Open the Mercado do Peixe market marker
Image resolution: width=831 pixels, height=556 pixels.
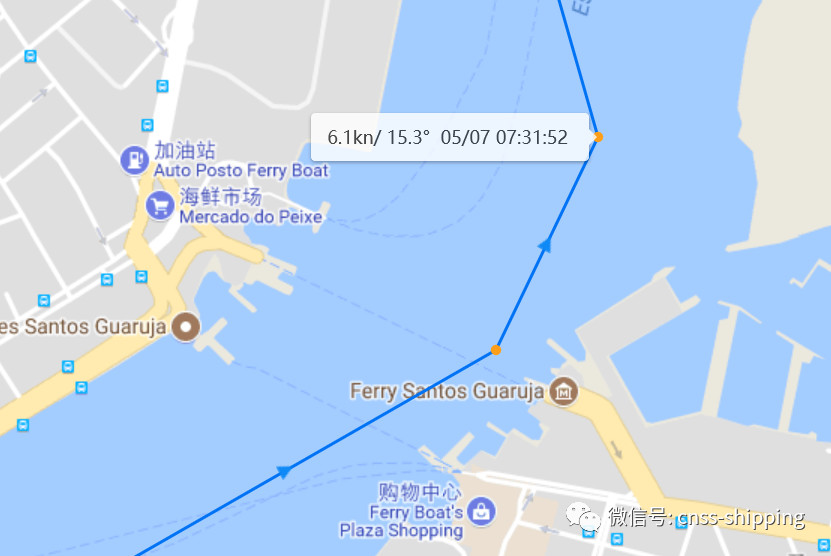click(159, 206)
